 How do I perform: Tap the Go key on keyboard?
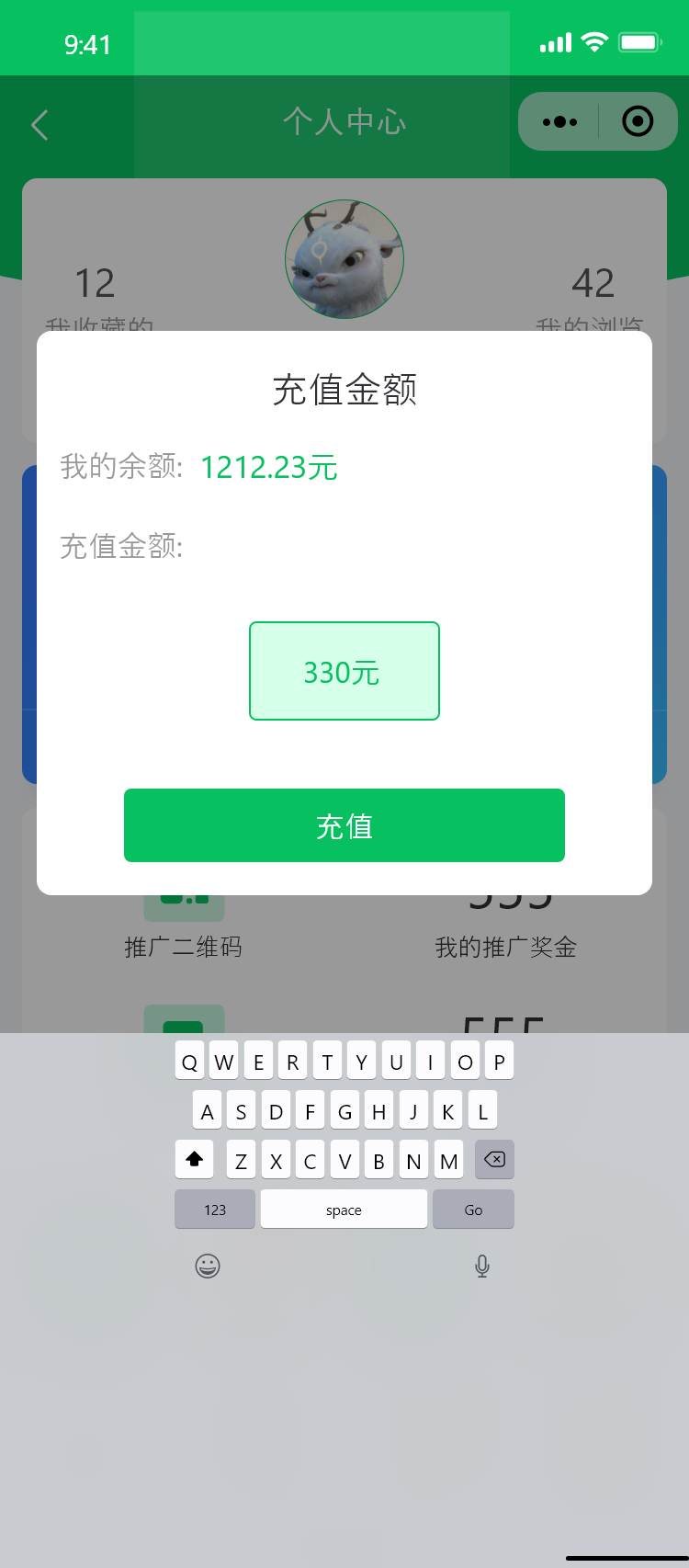(x=473, y=1210)
